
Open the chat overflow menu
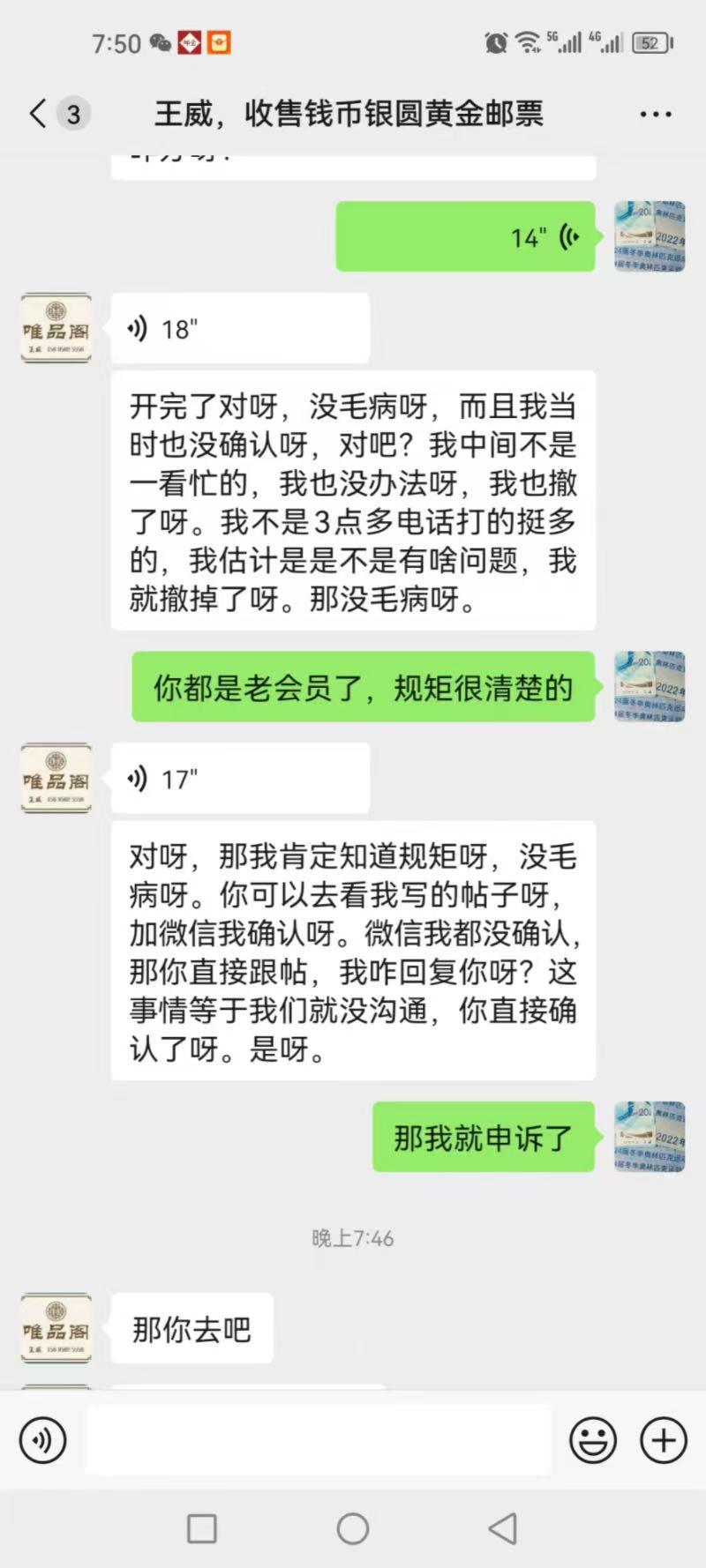point(655,114)
